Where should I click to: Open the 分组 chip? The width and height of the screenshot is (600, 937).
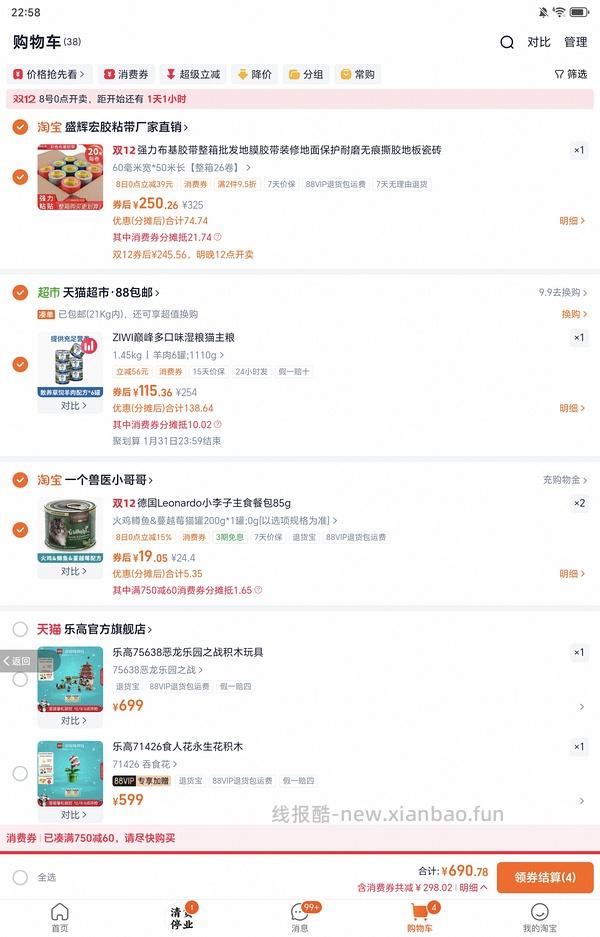[306, 75]
